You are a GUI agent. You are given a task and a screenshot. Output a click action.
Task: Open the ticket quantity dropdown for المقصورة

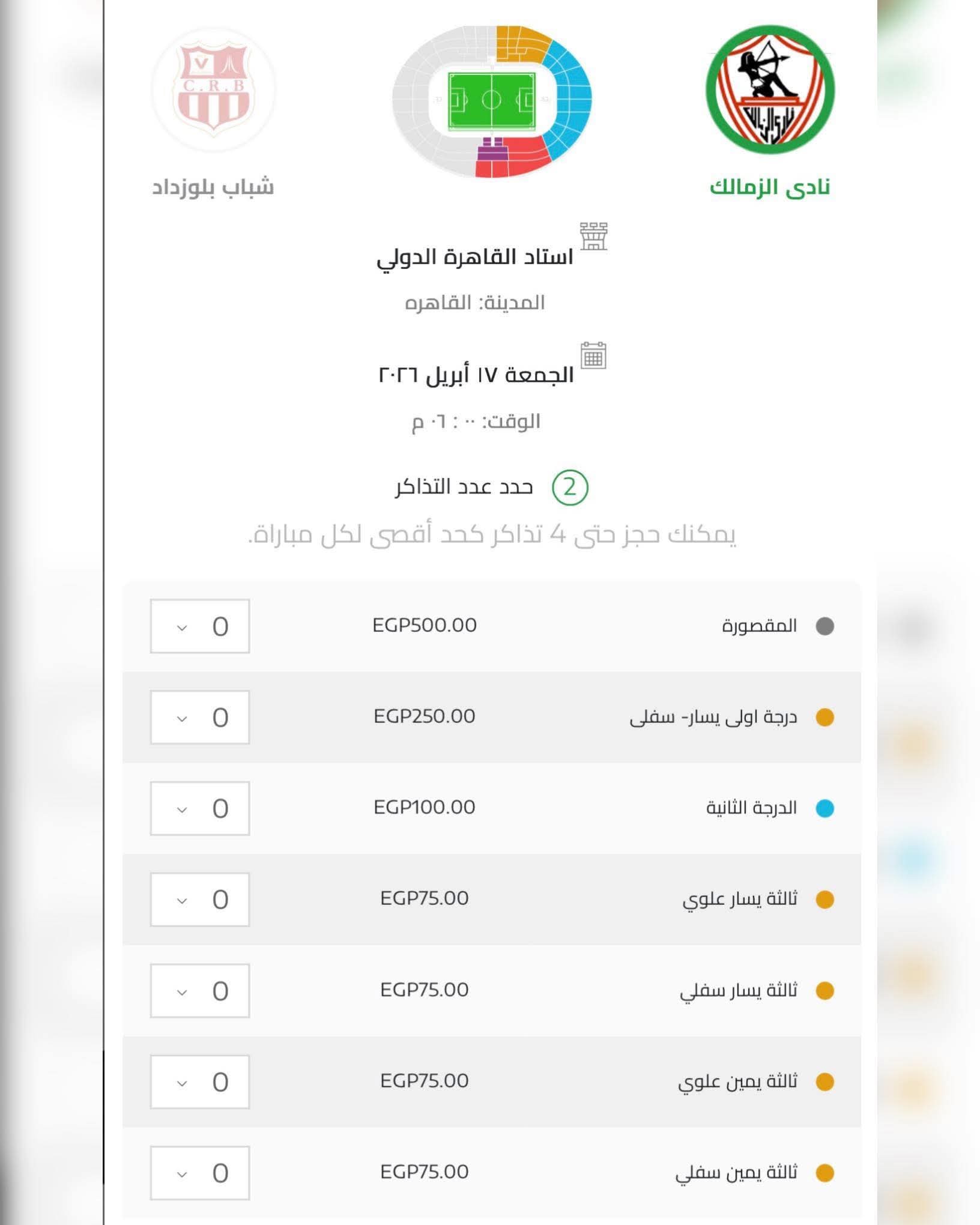pos(199,626)
